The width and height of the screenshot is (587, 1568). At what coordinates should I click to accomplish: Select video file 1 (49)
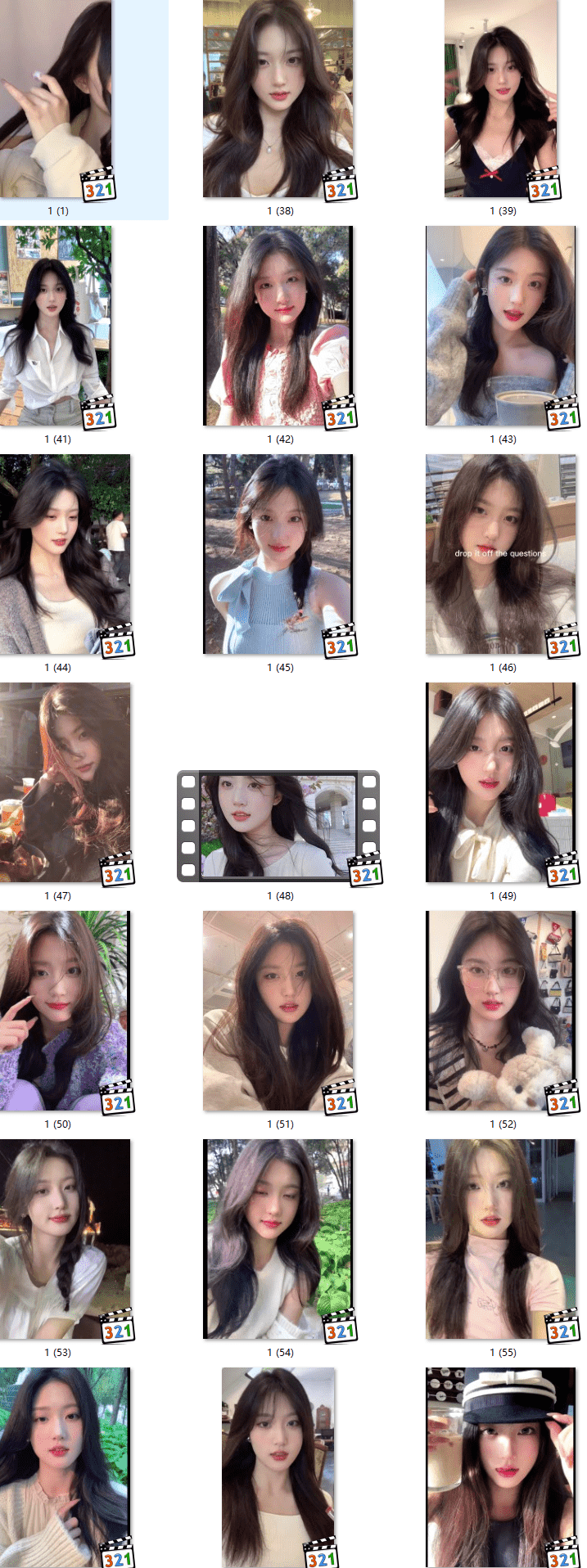[501, 782]
